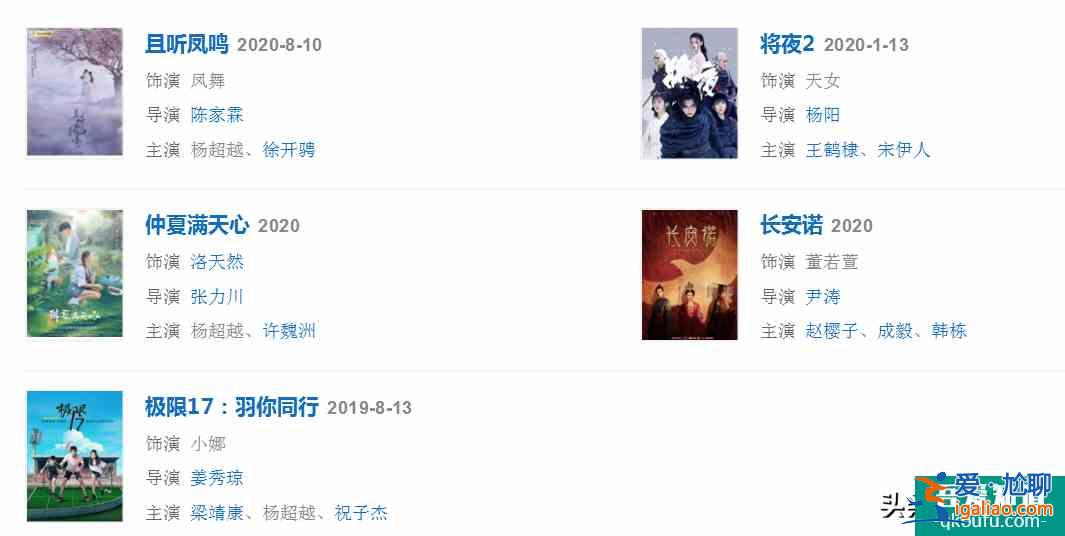Viewport: 1065px width, 536px height.
Task: Open the 且听凤鸣 title link
Action: click(187, 44)
